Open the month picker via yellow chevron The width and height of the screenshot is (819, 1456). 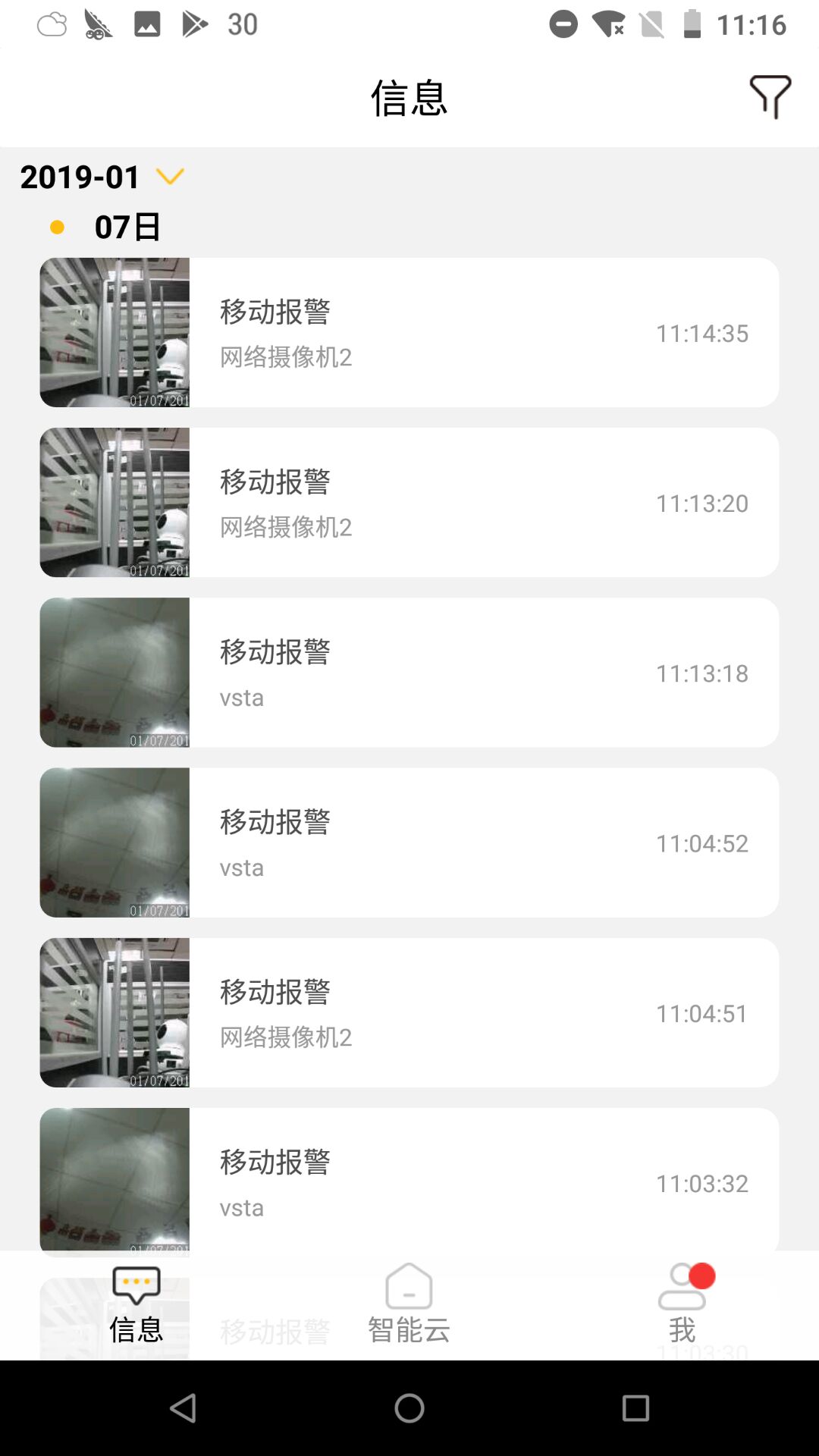coord(171,176)
